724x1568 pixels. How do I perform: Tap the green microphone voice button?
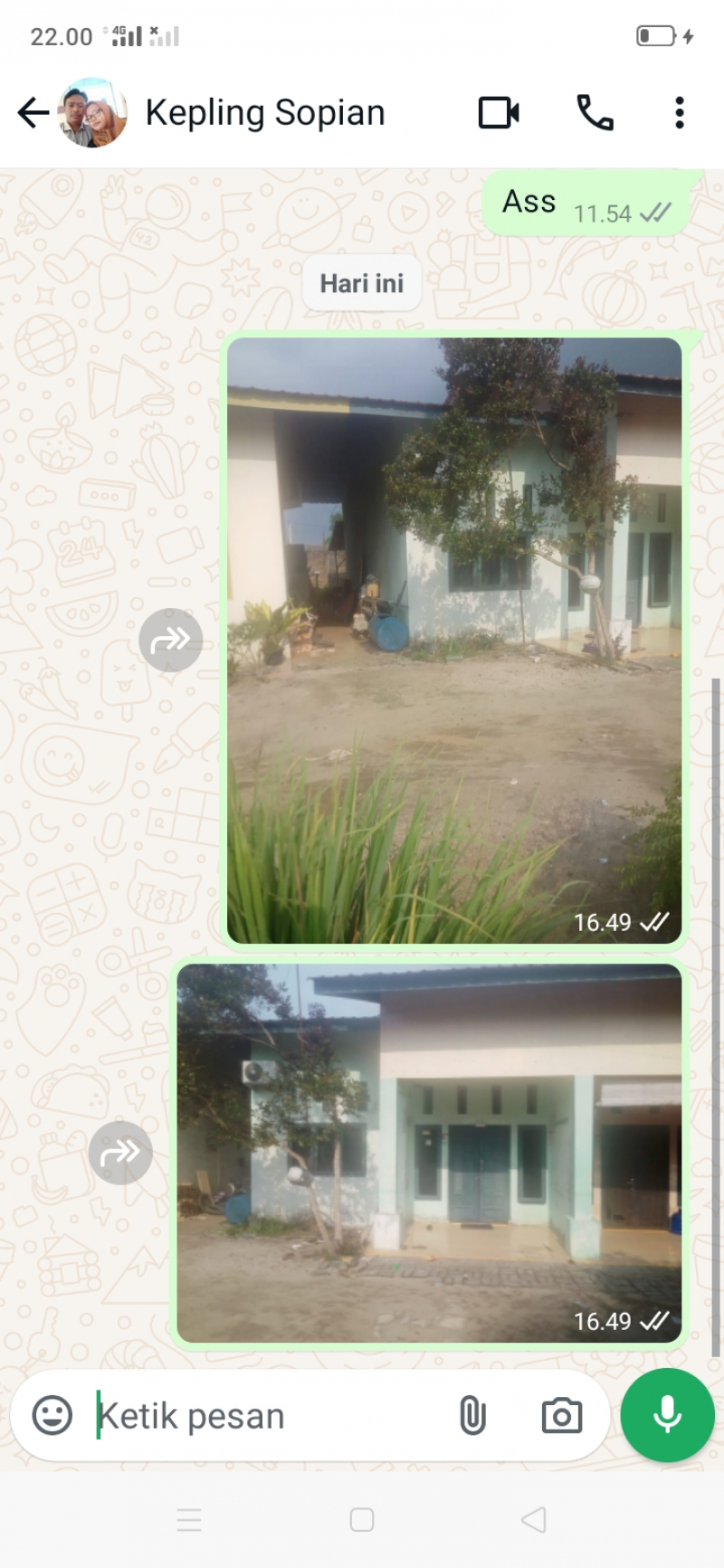tap(667, 1415)
